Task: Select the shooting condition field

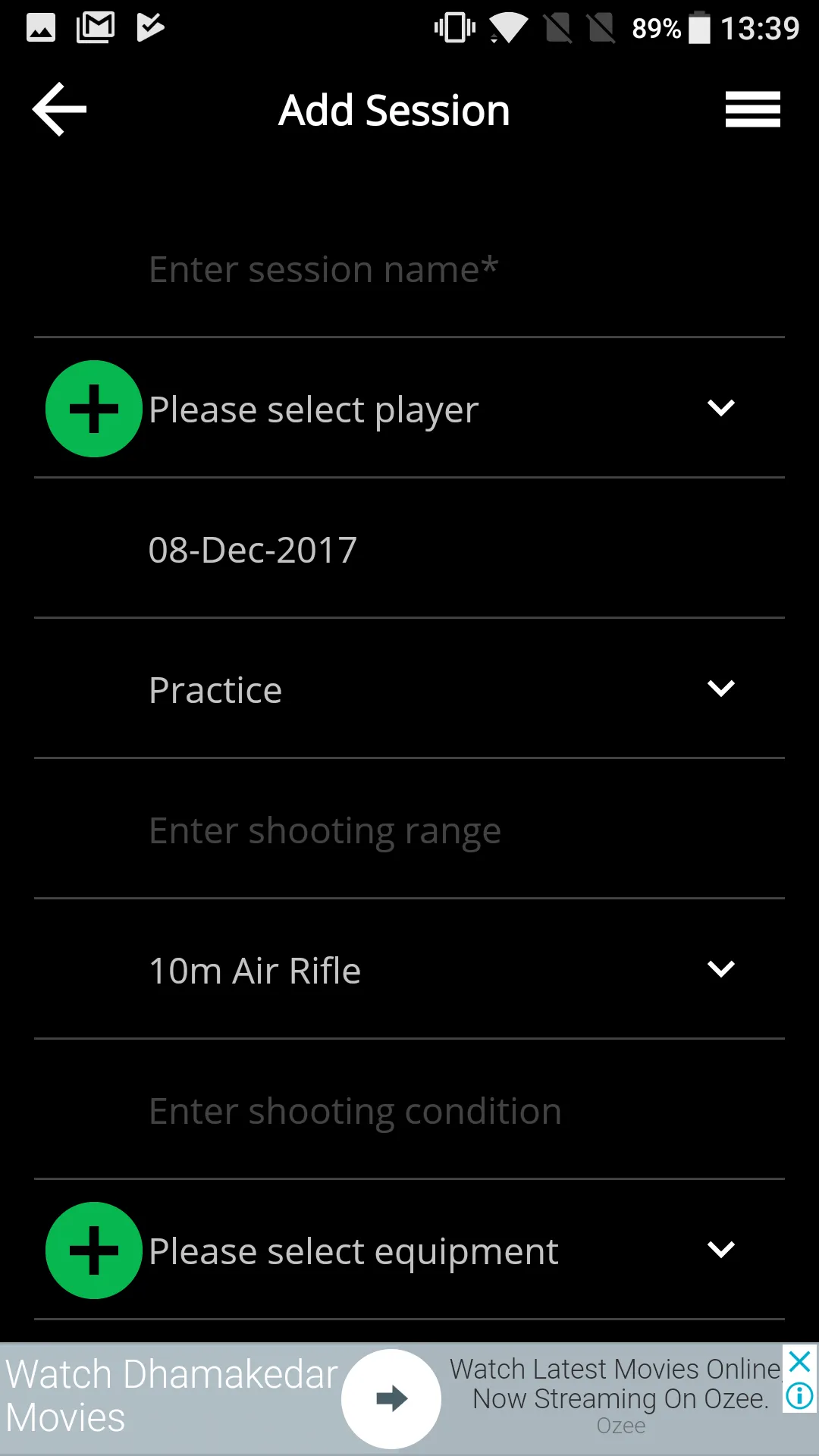Action: click(409, 1112)
